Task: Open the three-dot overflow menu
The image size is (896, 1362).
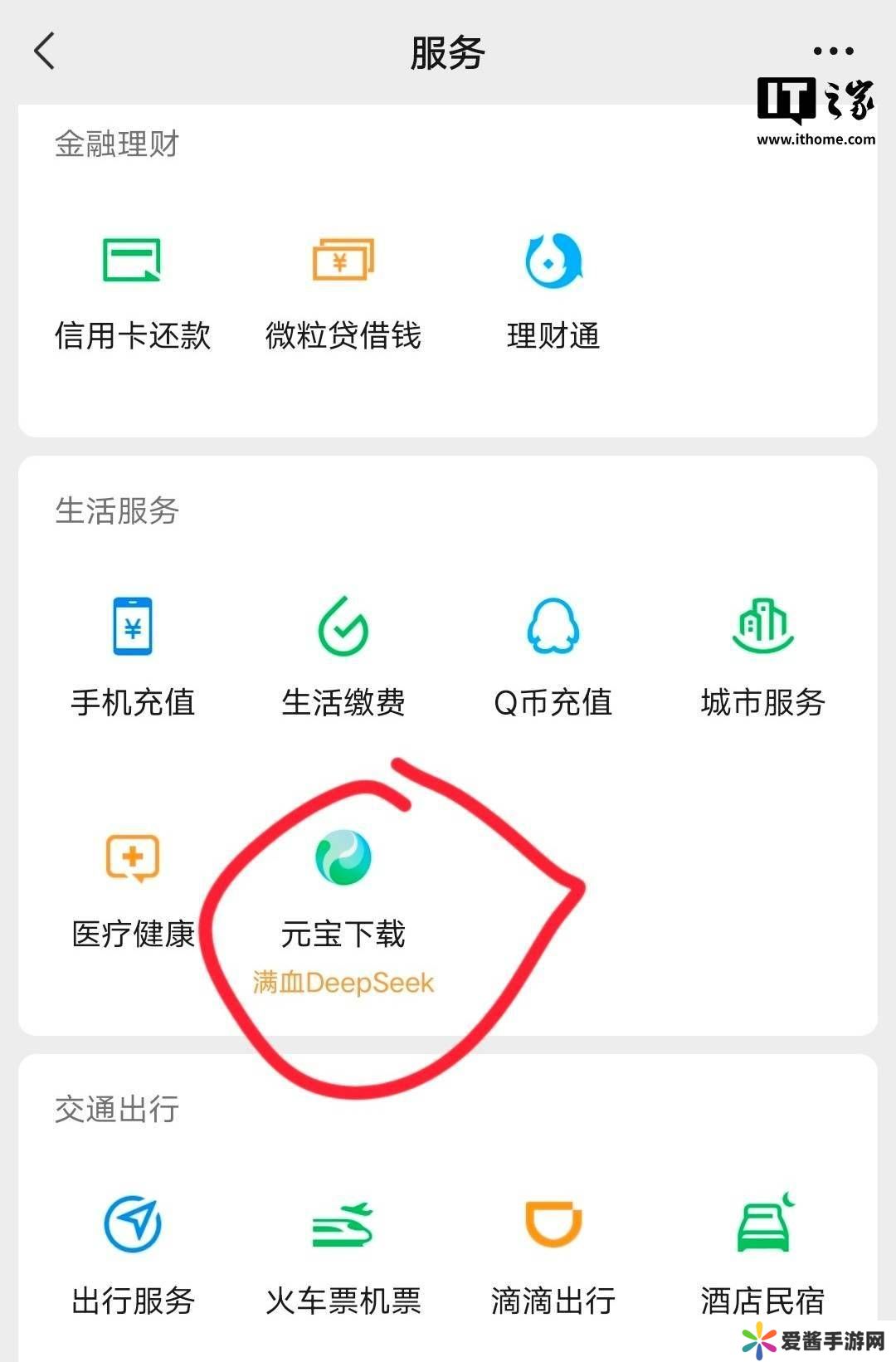Action: [833, 51]
